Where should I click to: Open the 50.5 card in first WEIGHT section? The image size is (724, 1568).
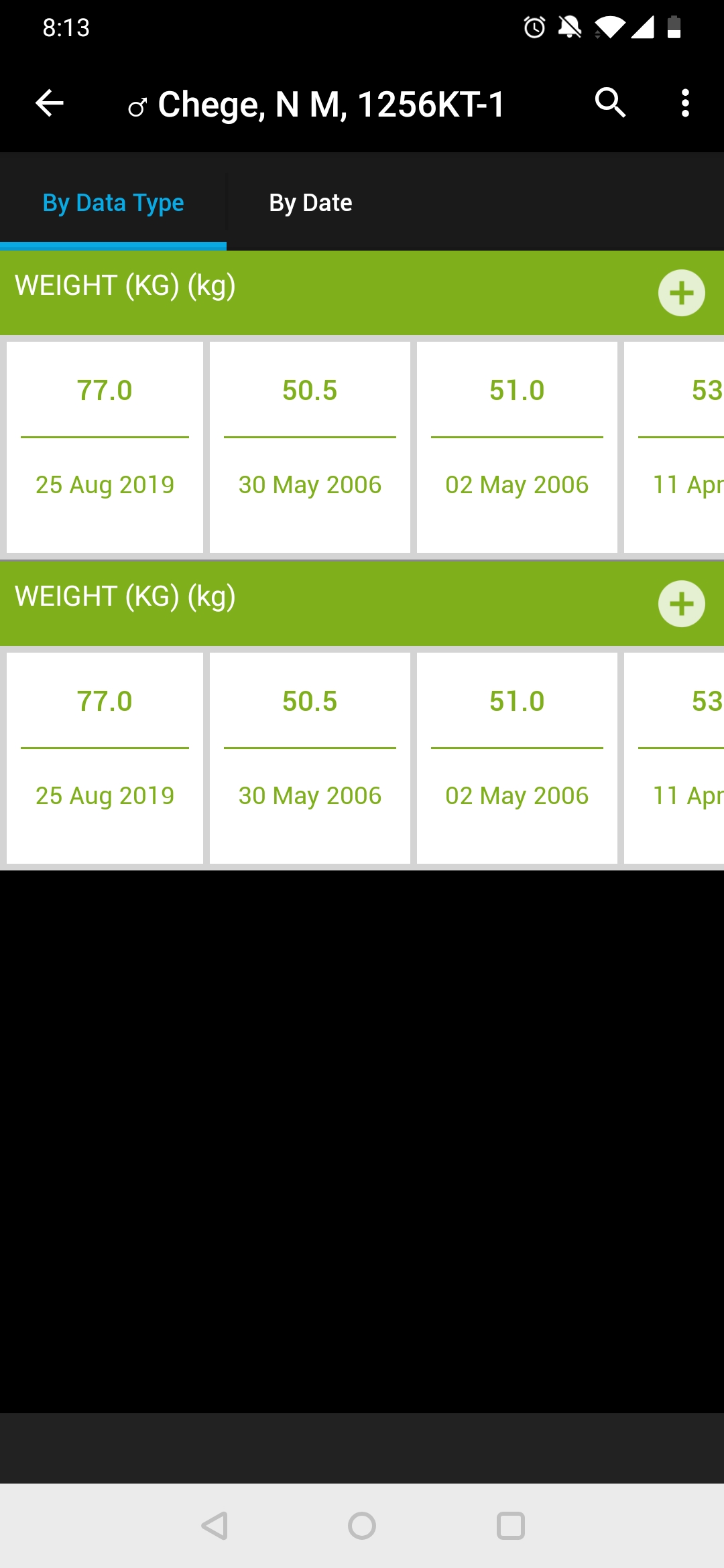pyautogui.click(x=310, y=448)
